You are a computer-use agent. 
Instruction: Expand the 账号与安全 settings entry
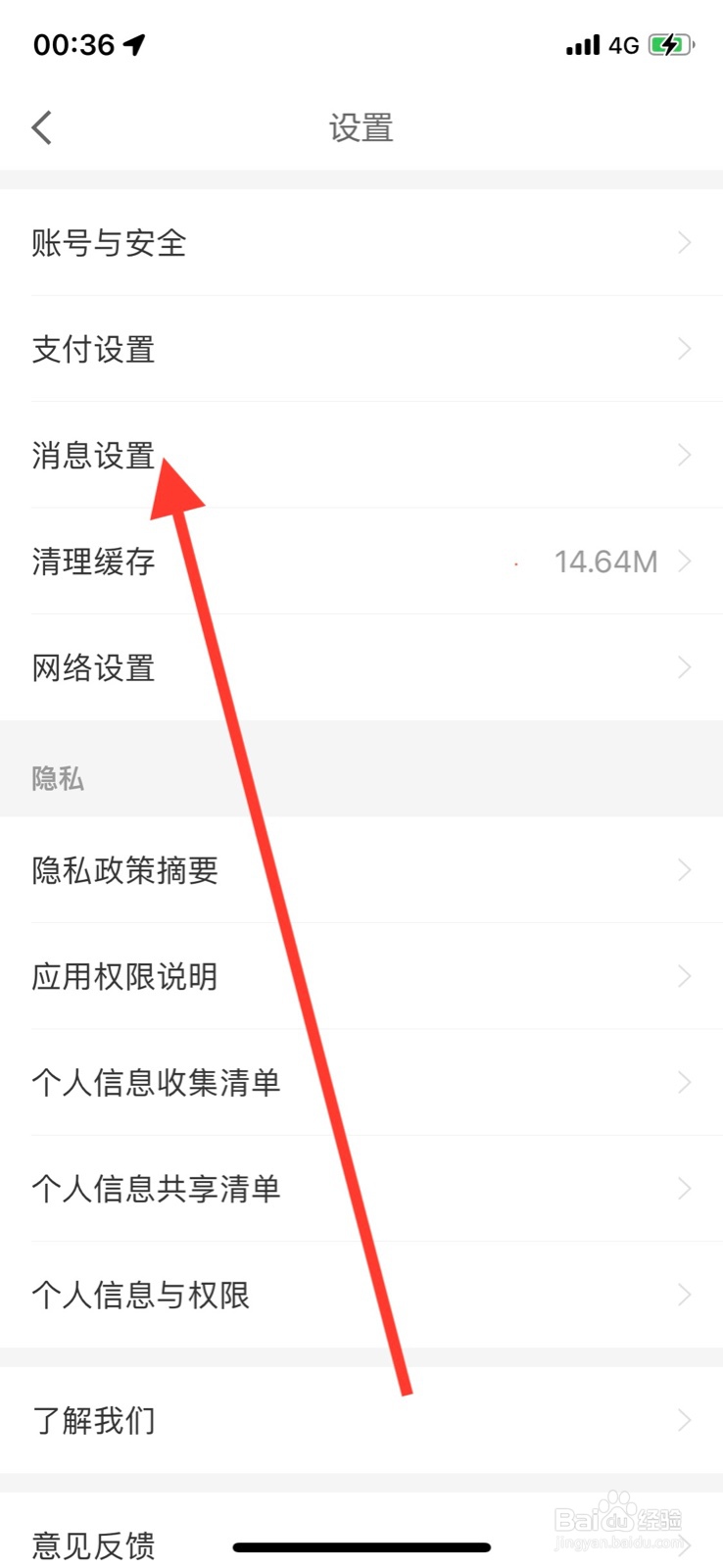click(x=361, y=243)
